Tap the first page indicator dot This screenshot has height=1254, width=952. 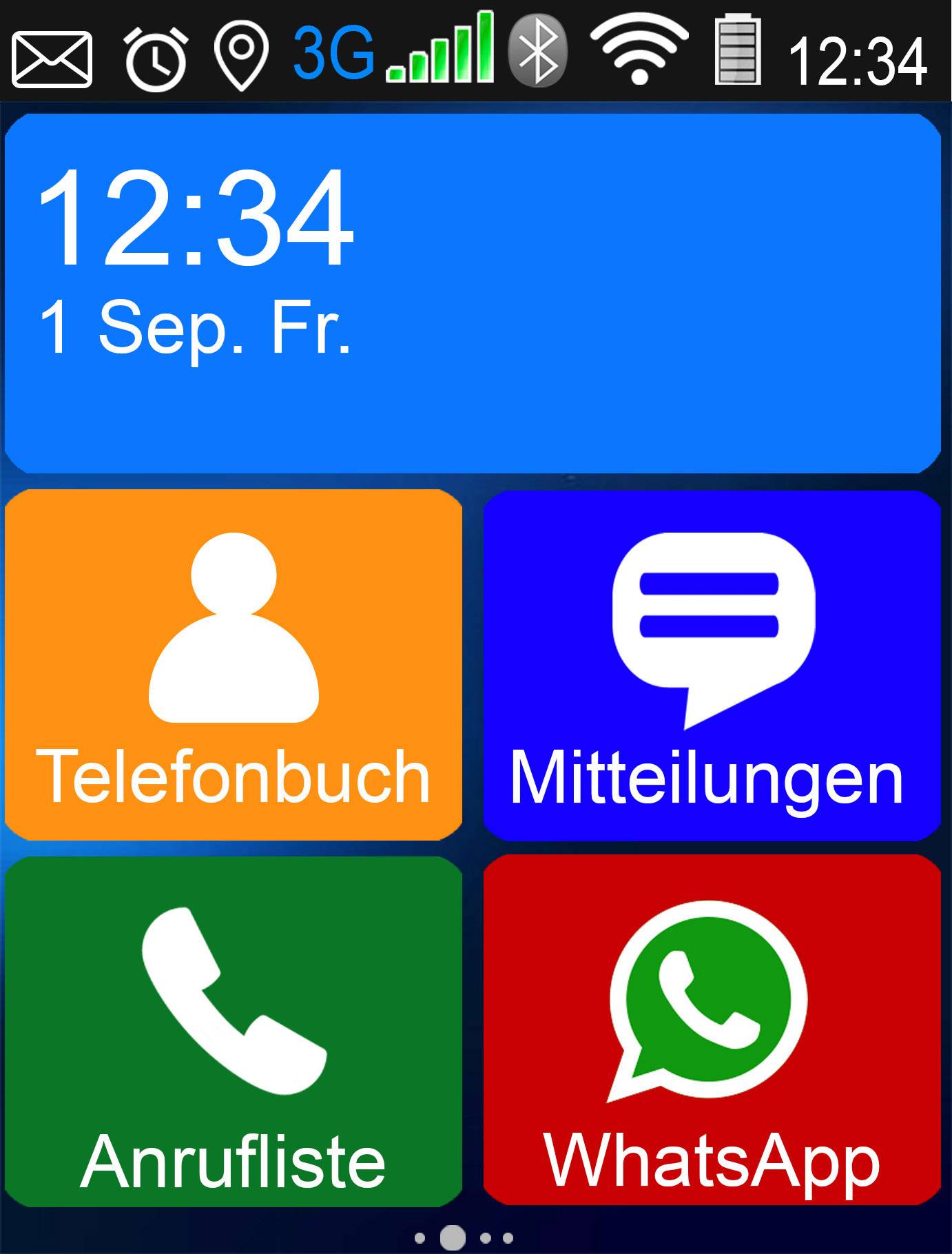click(420, 1237)
